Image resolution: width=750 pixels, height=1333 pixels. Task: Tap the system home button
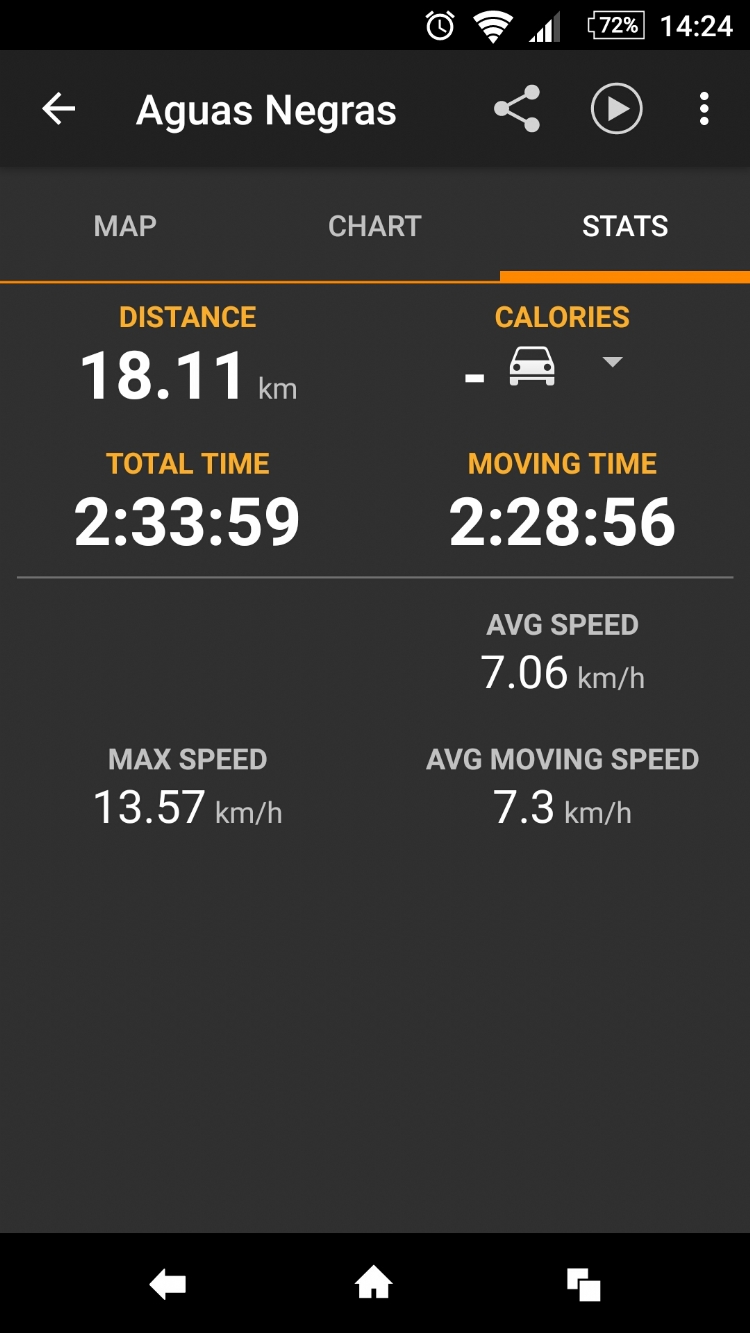(x=374, y=1283)
